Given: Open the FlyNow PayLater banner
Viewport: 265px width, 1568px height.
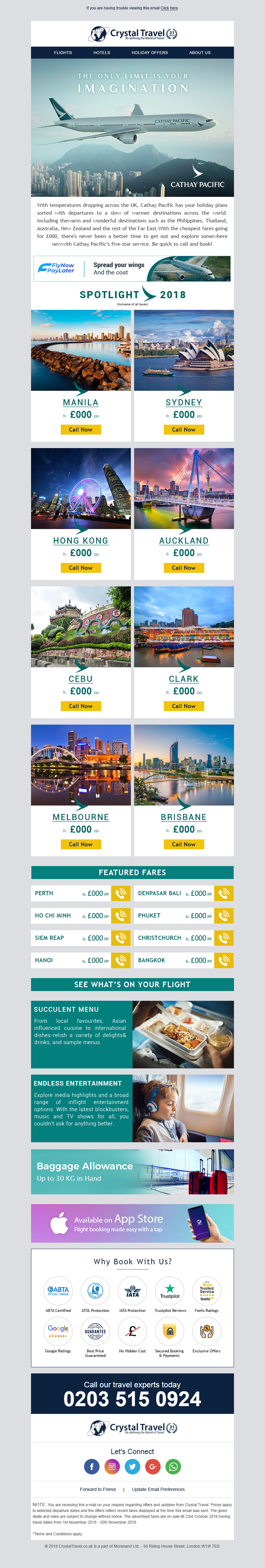Looking at the screenshot, I should (132, 268).
